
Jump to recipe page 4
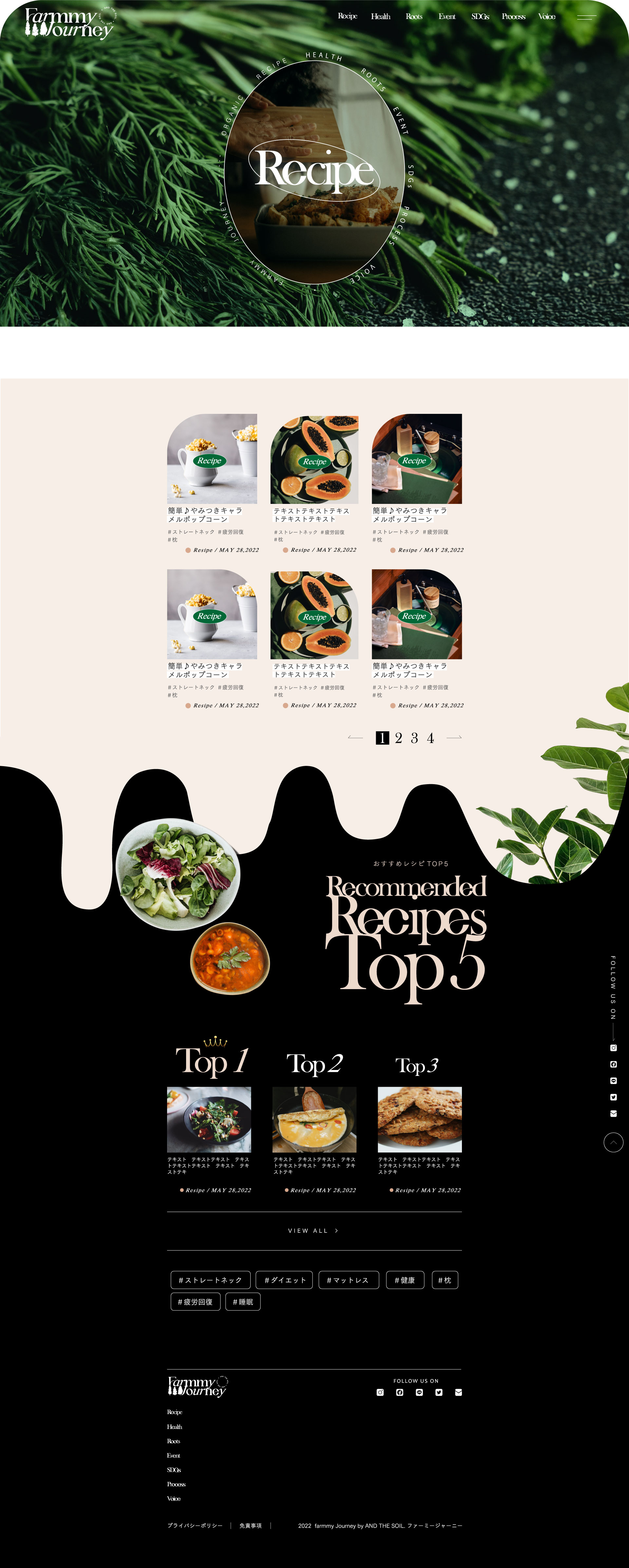[x=430, y=738]
